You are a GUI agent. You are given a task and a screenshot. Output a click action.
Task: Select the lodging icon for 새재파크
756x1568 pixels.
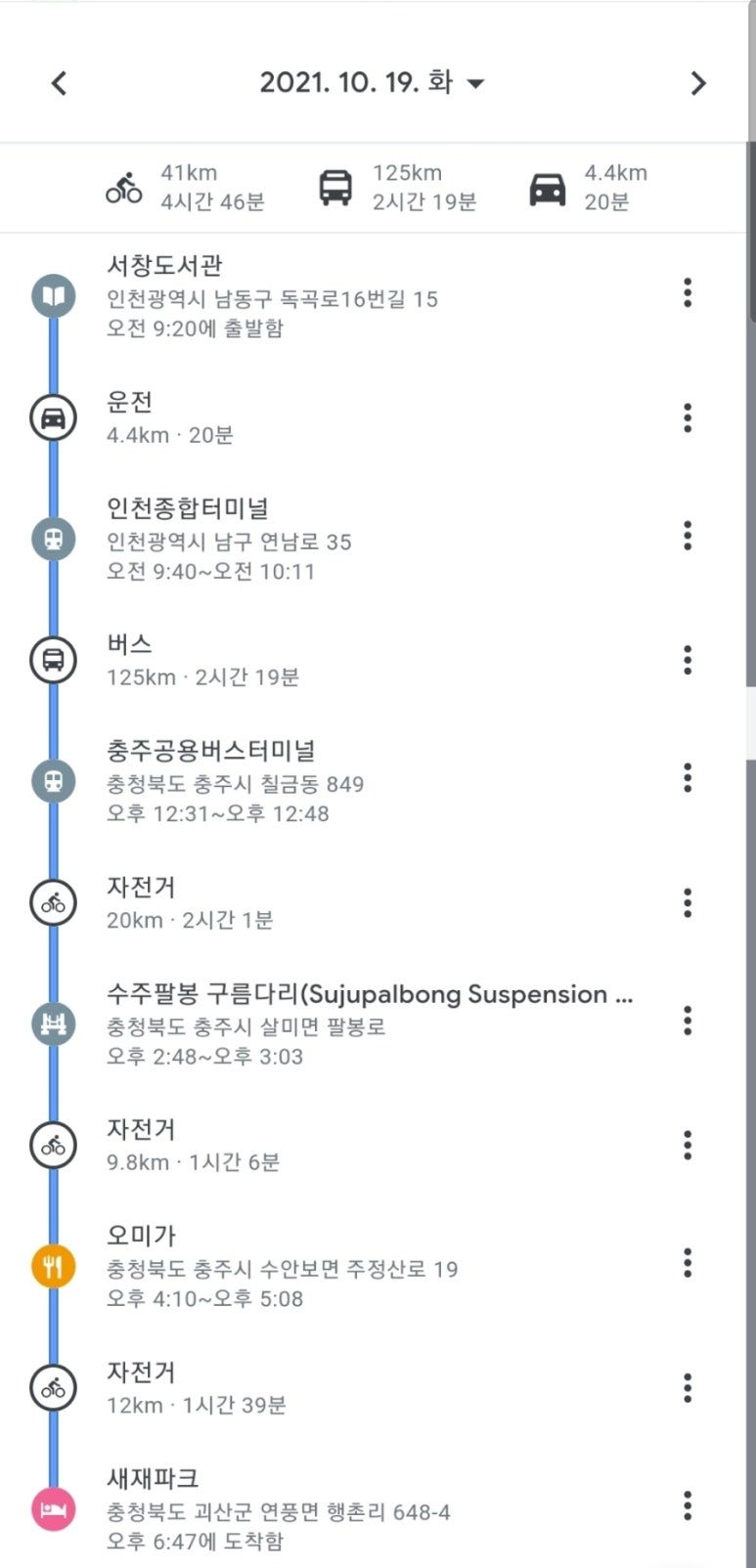pyautogui.click(x=53, y=1509)
